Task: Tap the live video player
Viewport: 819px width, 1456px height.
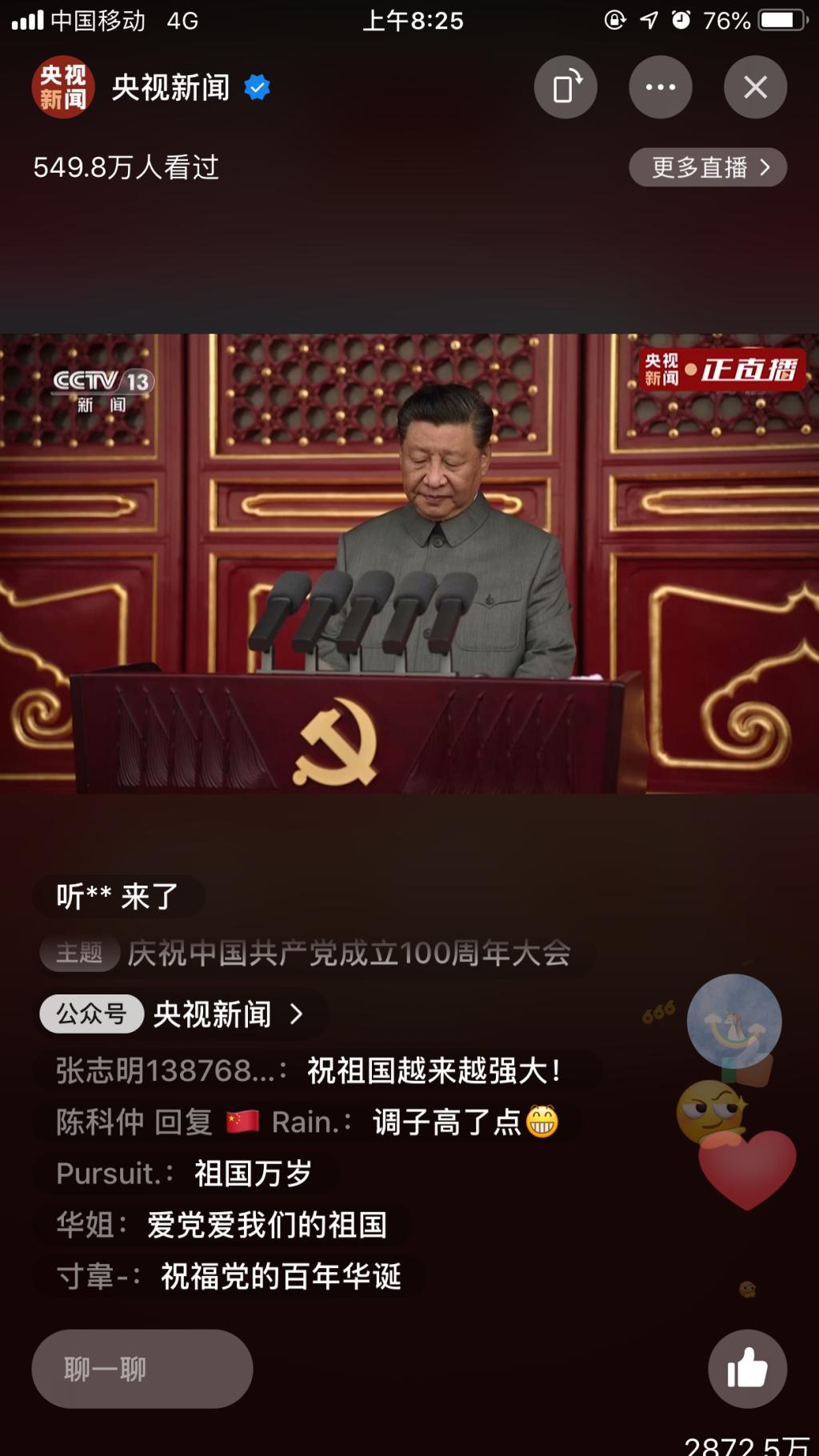Action: (409, 563)
